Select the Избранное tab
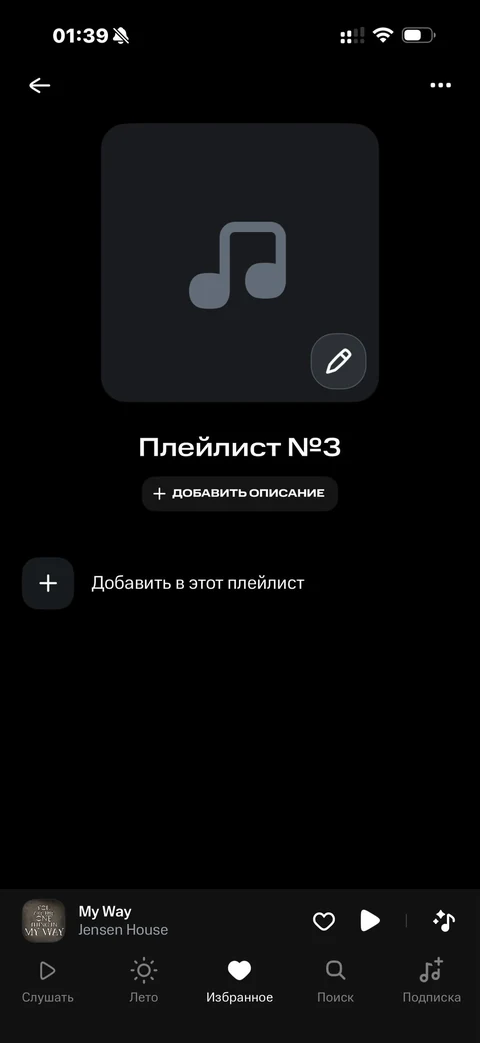The height and width of the screenshot is (1043, 480). pyautogui.click(x=239, y=980)
